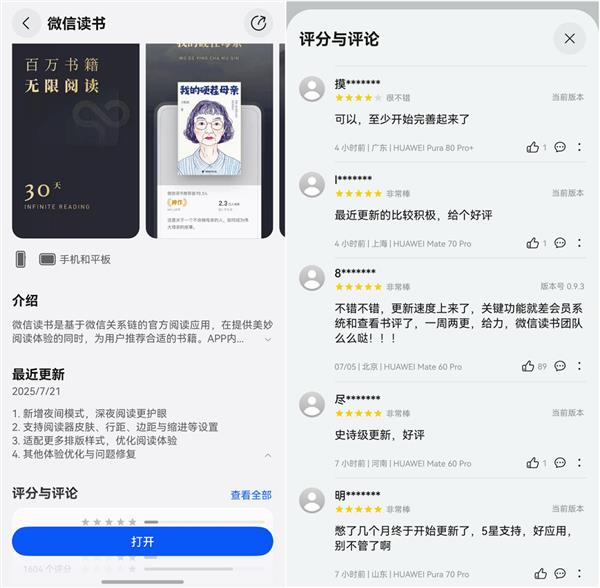Open more options for 明*******'s review
This screenshot has height=588, width=600.
coord(579,574)
